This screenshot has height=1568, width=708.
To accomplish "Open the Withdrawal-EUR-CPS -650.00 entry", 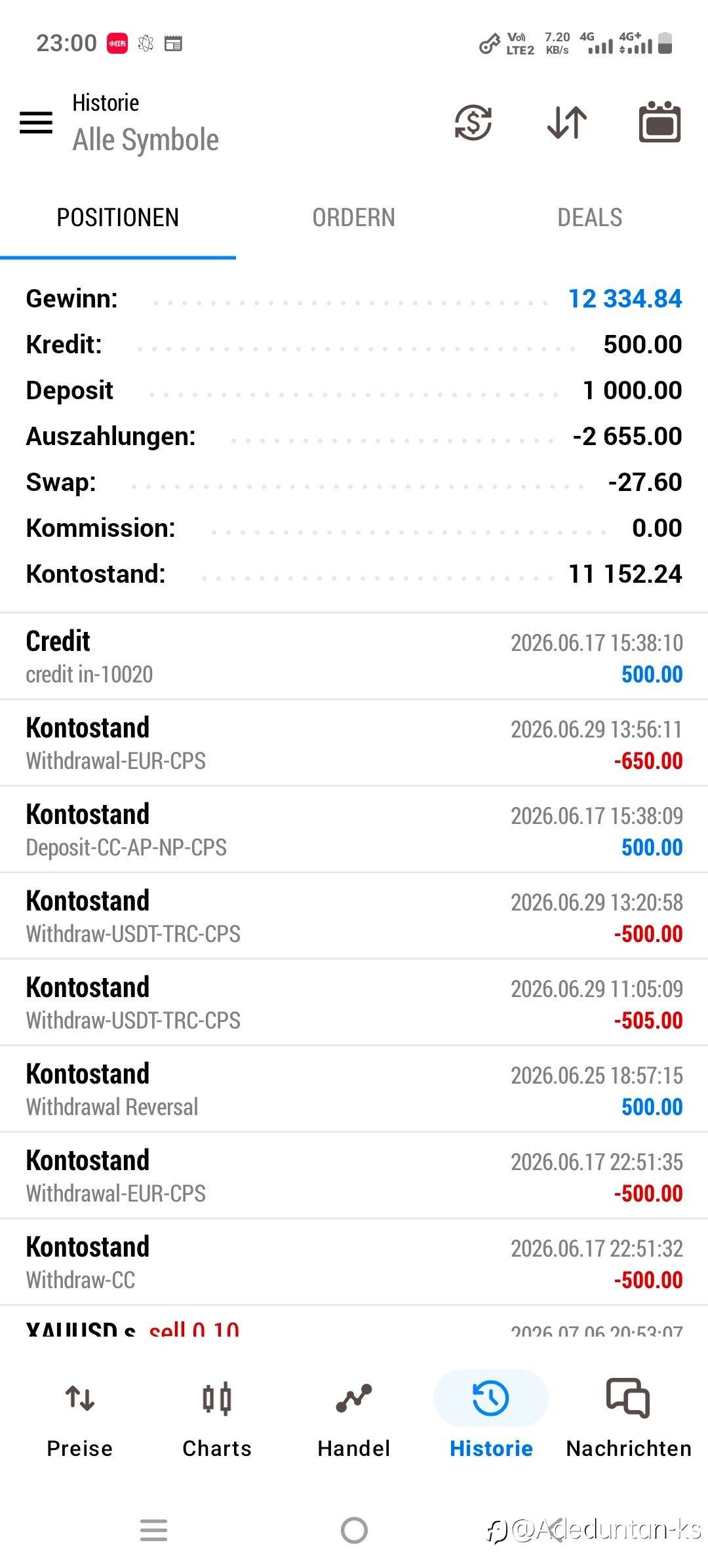I will [x=354, y=743].
